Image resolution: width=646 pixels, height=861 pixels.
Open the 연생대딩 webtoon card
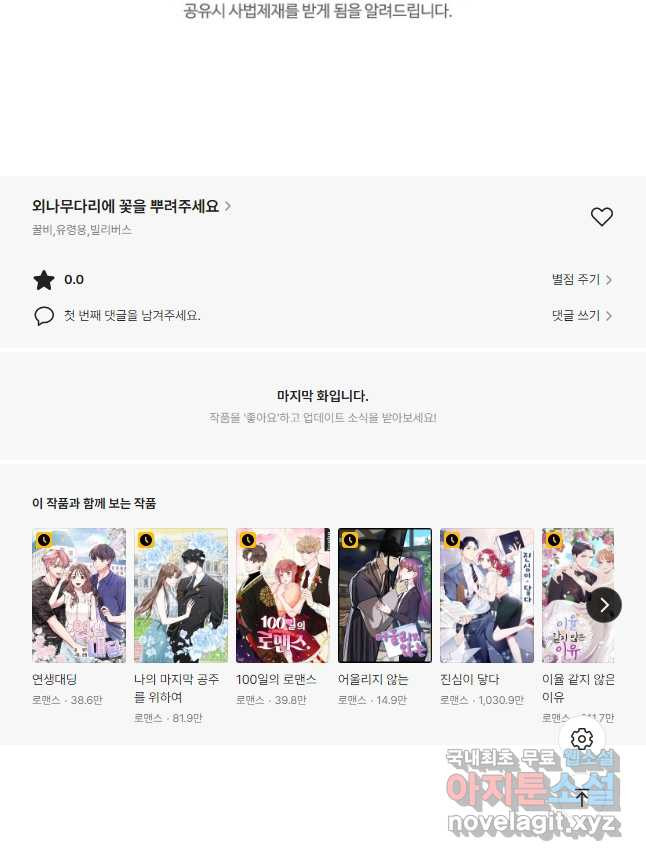[79, 596]
